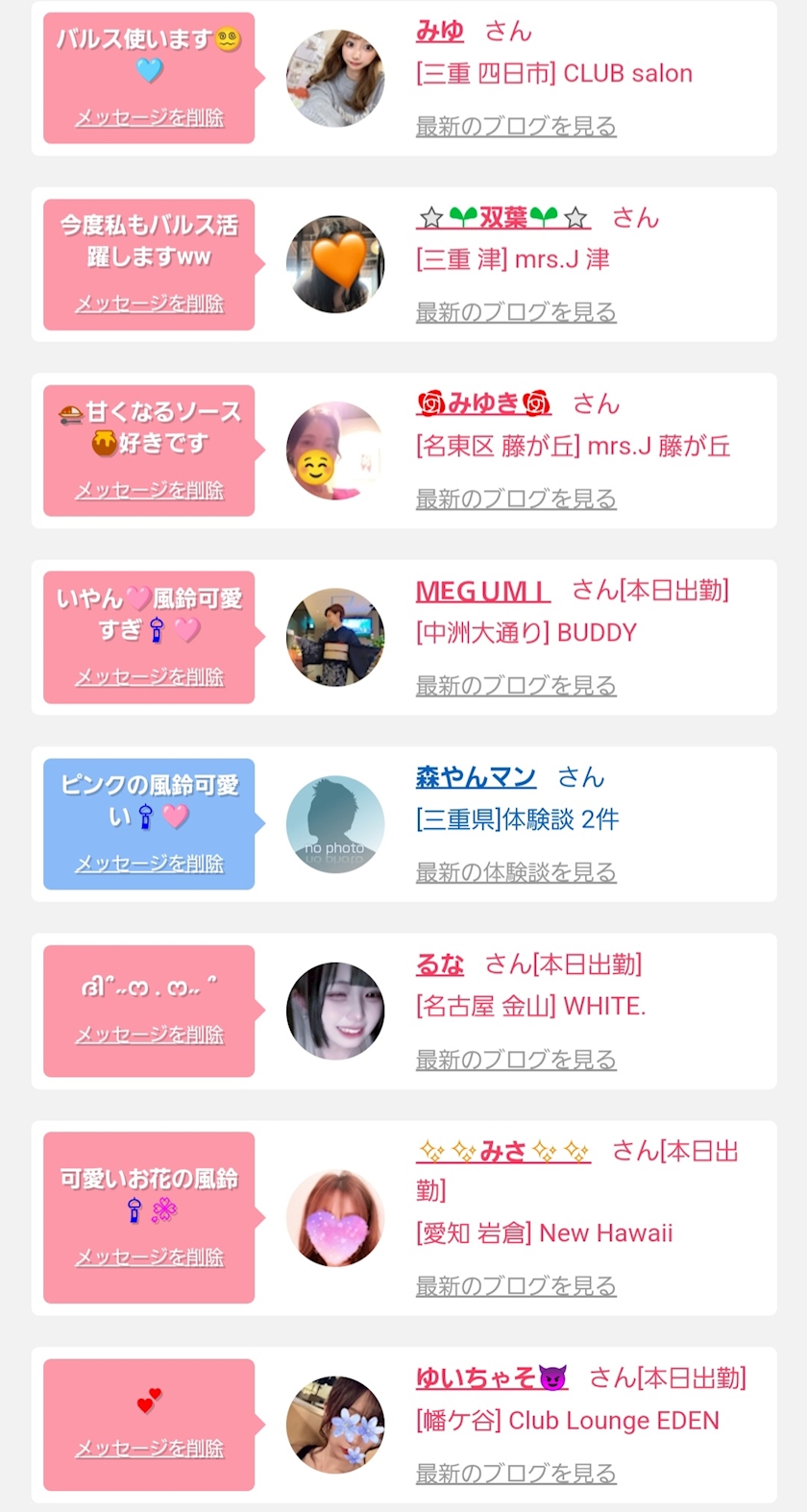Tap ゆいちゃそ's profile photo
The image size is (807, 1512).
[335, 1425]
